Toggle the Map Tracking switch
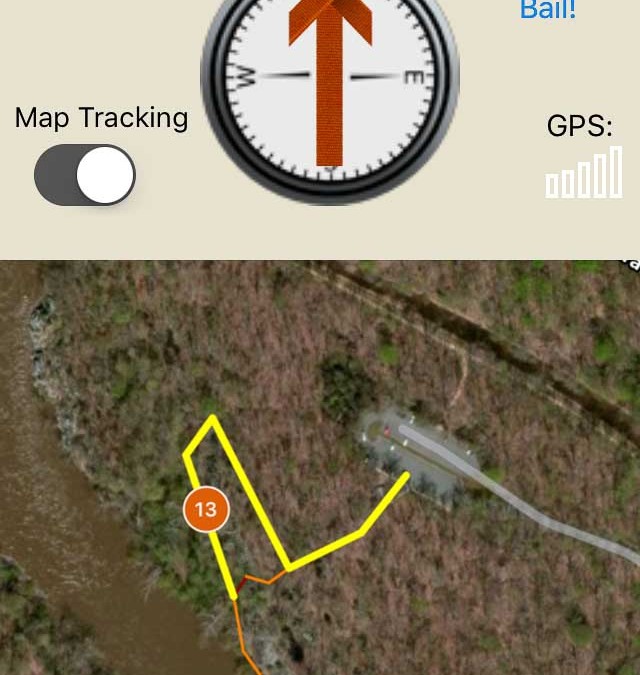 [85, 175]
